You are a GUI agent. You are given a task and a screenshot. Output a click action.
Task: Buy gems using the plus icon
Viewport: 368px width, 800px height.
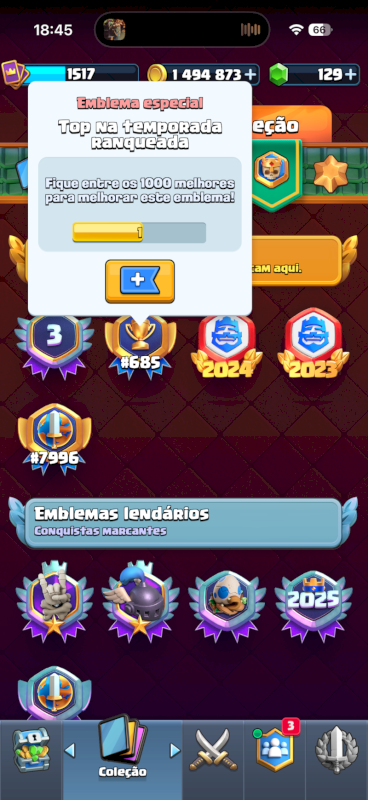[351, 75]
